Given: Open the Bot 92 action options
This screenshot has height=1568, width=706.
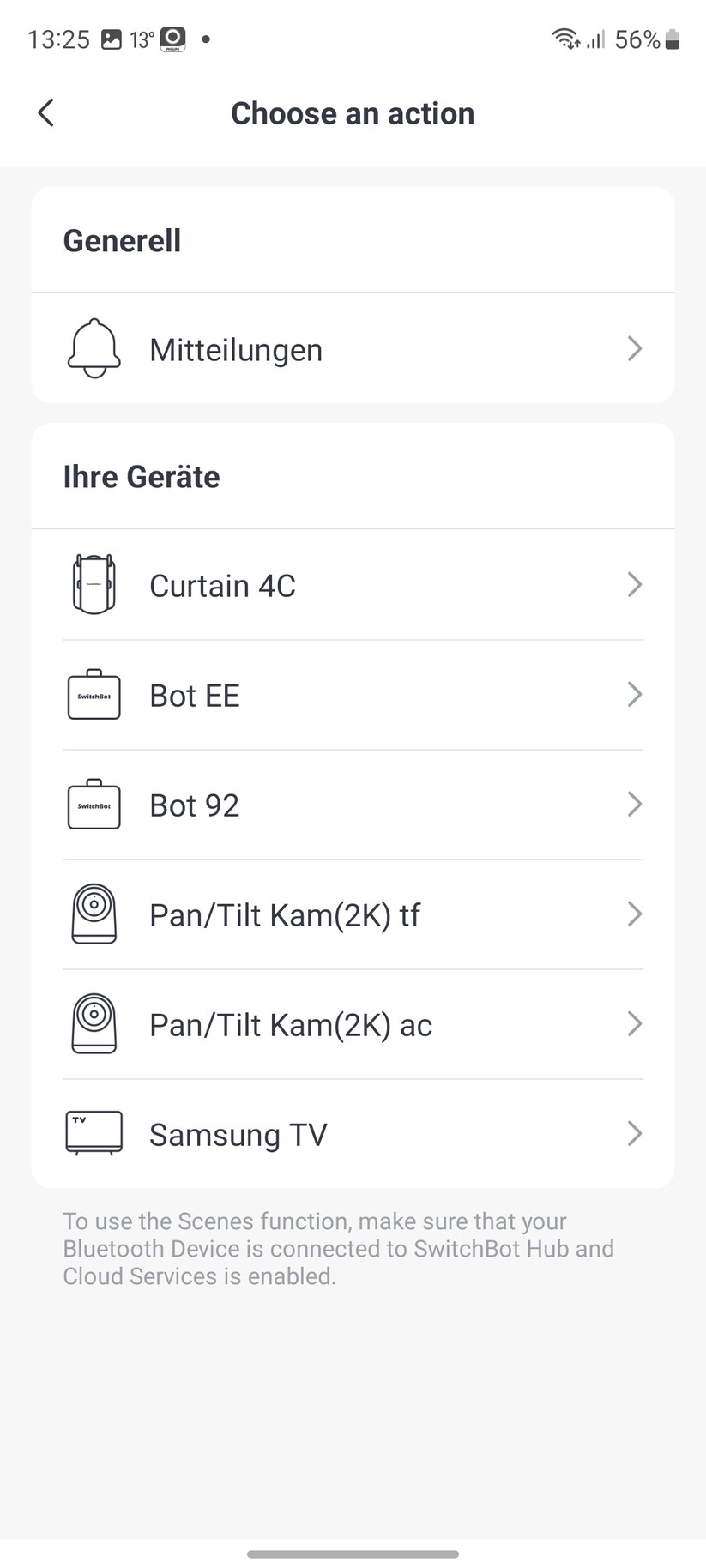Looking at the screenshot, I should tap(634, 805).
